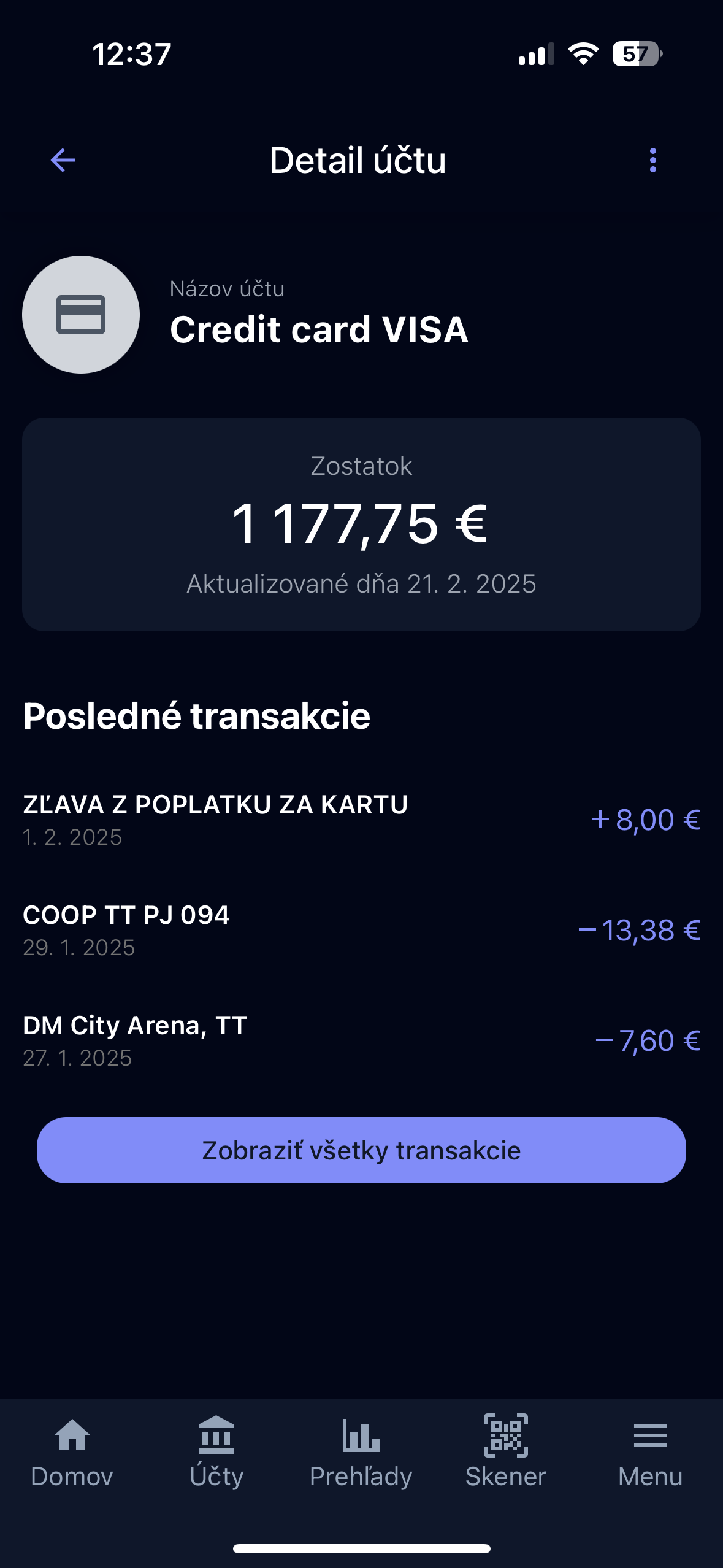Go back using the arrow icon
Image resolution: width=723 pixels, height=1568 pixels.
click(63, 161)
